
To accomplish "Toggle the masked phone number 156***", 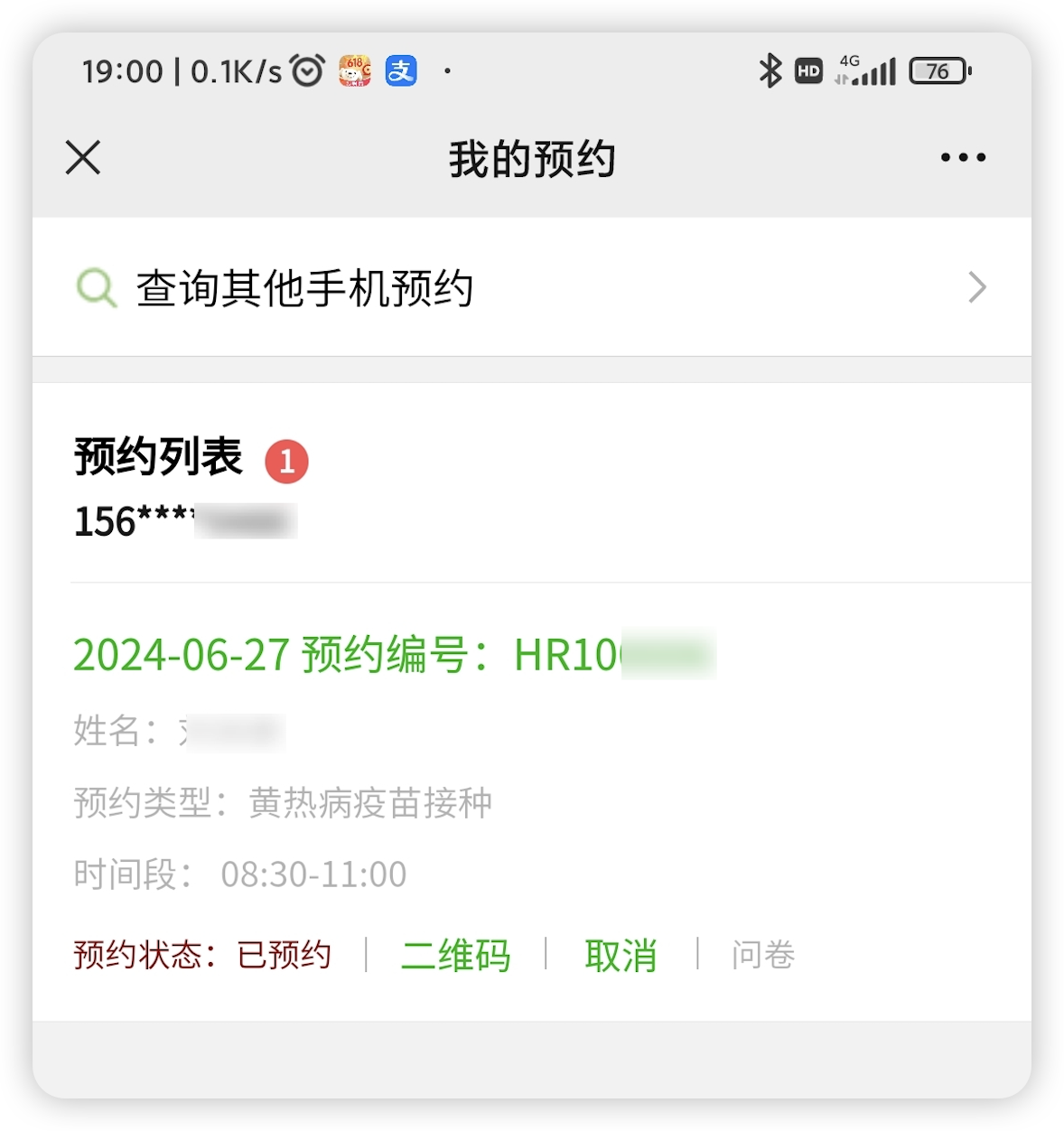I will (185, 522).
